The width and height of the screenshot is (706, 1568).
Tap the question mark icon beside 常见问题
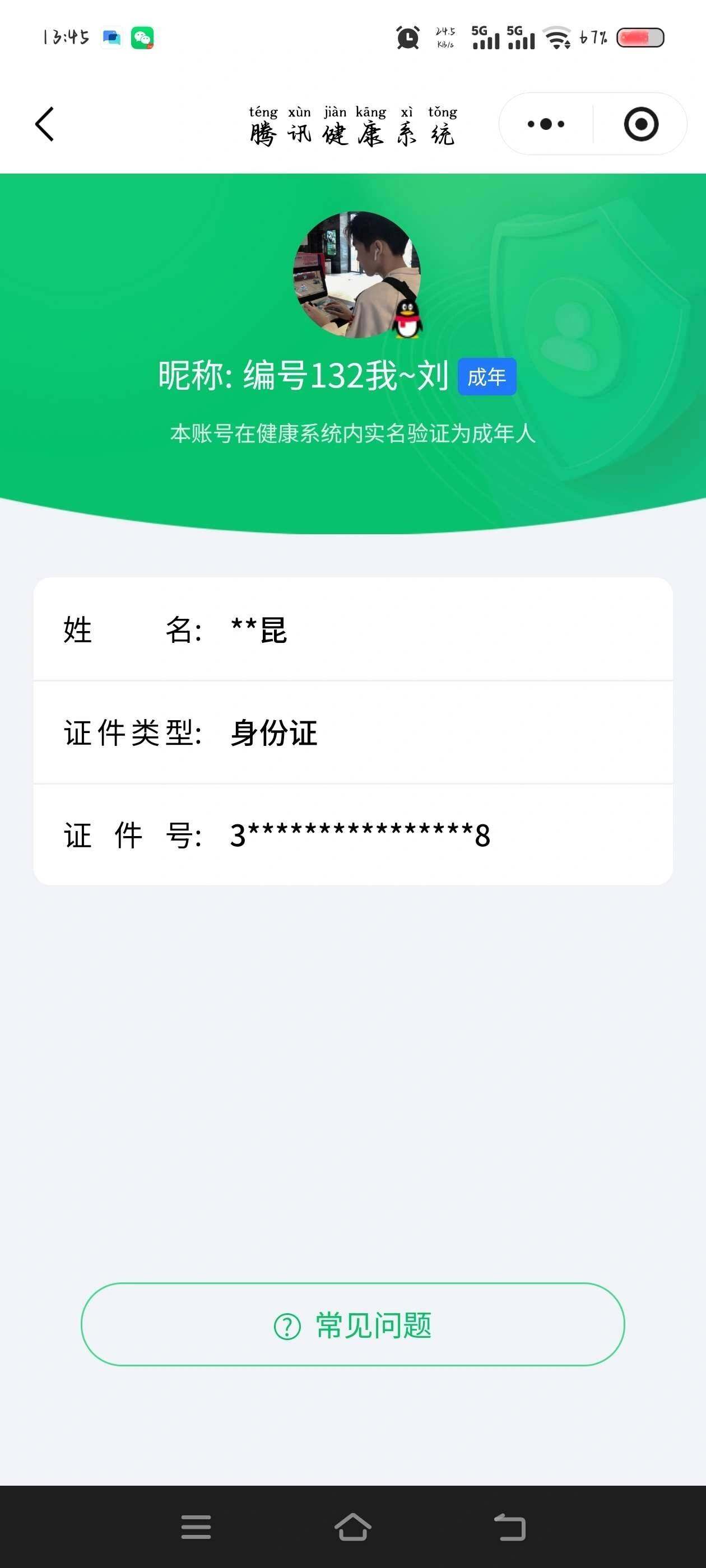(x=289, y=1326)
